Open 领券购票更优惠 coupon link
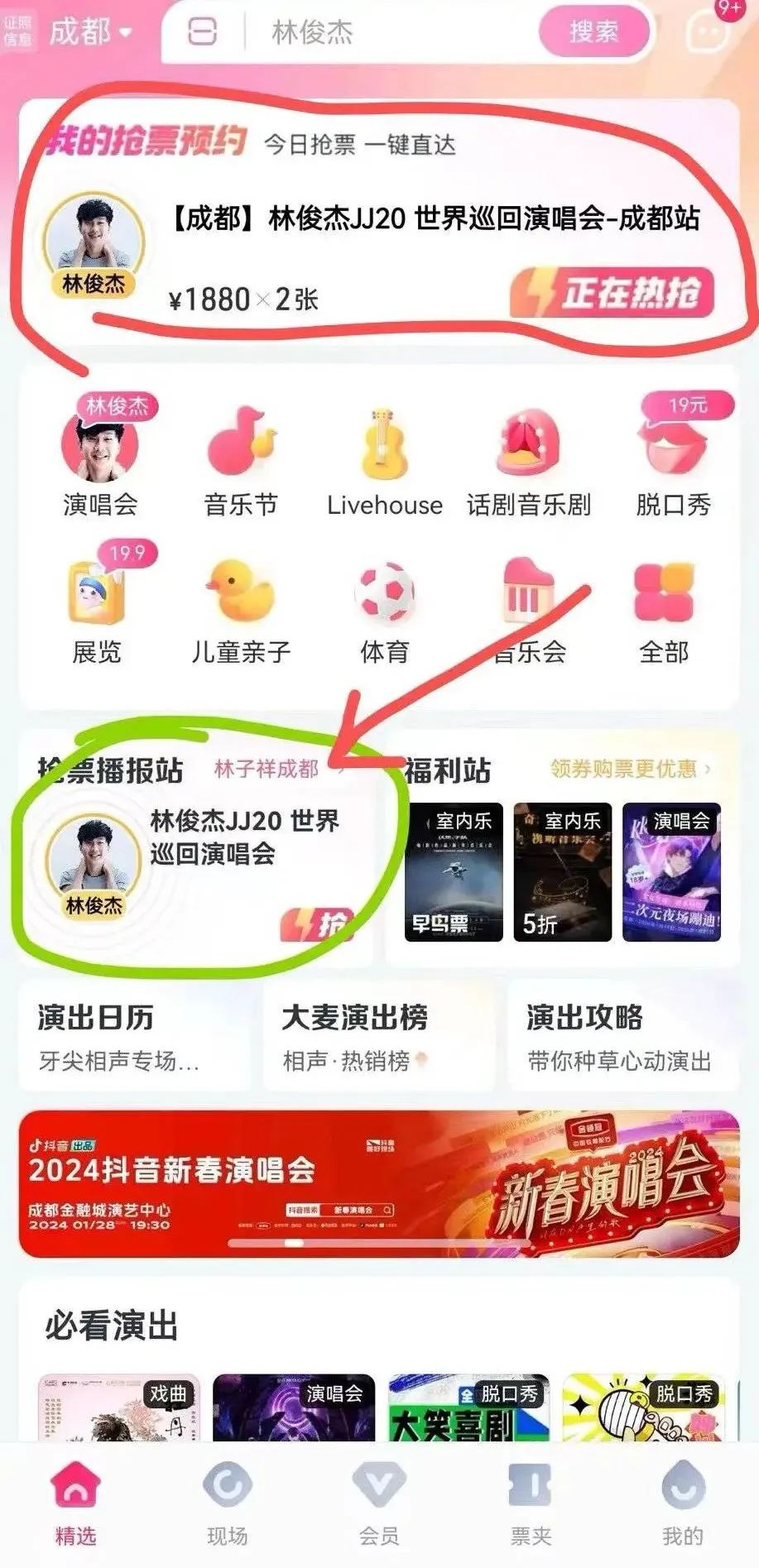The image size is (759, 1568). coord(629,769)
